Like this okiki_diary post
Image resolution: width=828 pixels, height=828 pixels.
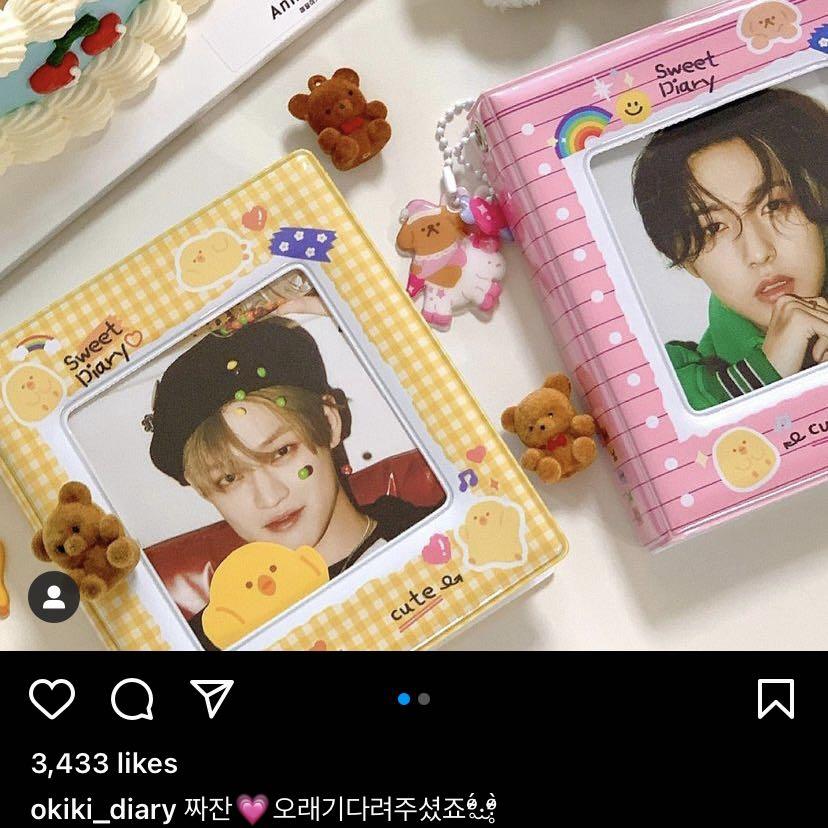point(52,698)
